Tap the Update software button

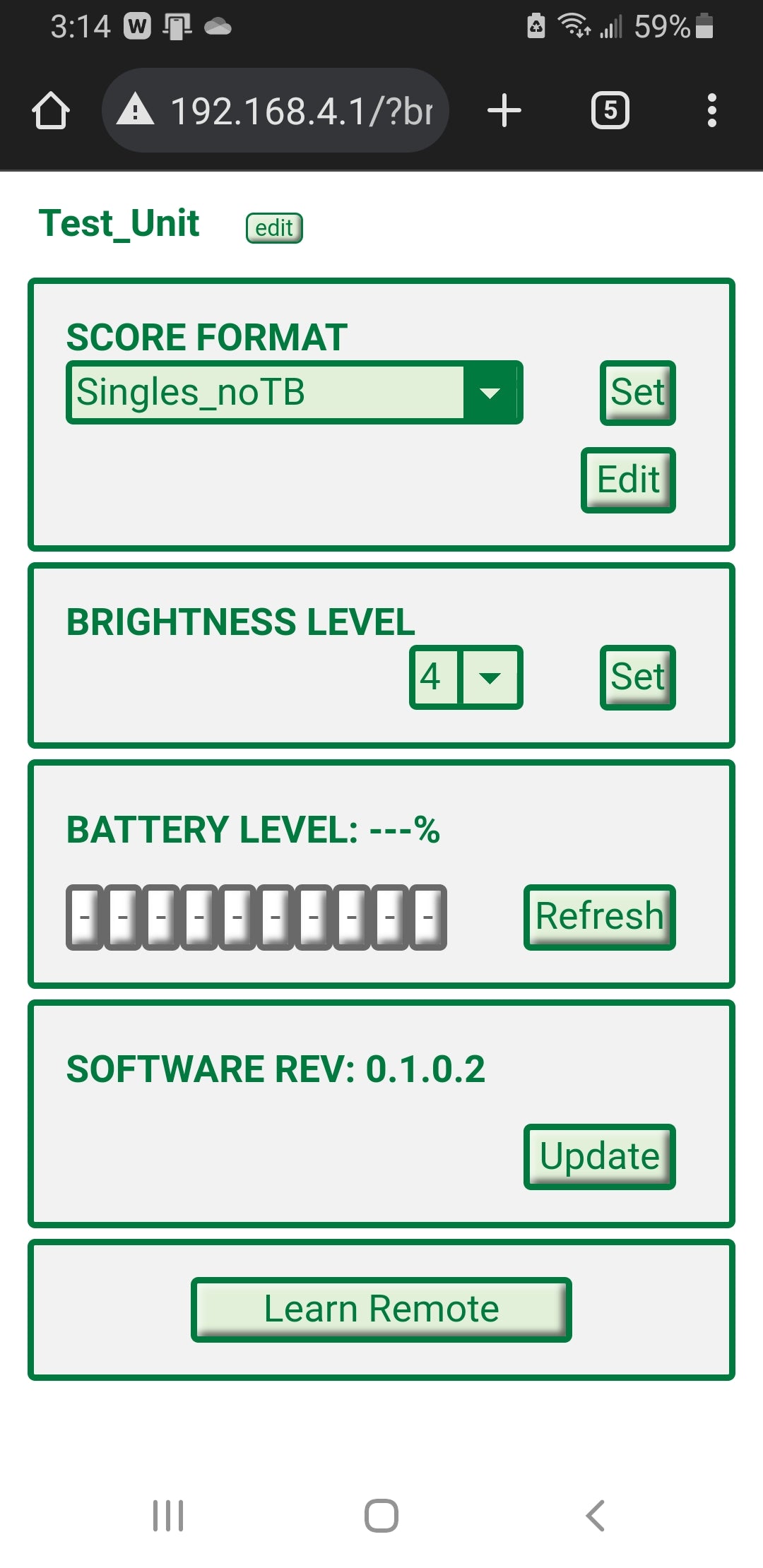tap(599, 1157)
